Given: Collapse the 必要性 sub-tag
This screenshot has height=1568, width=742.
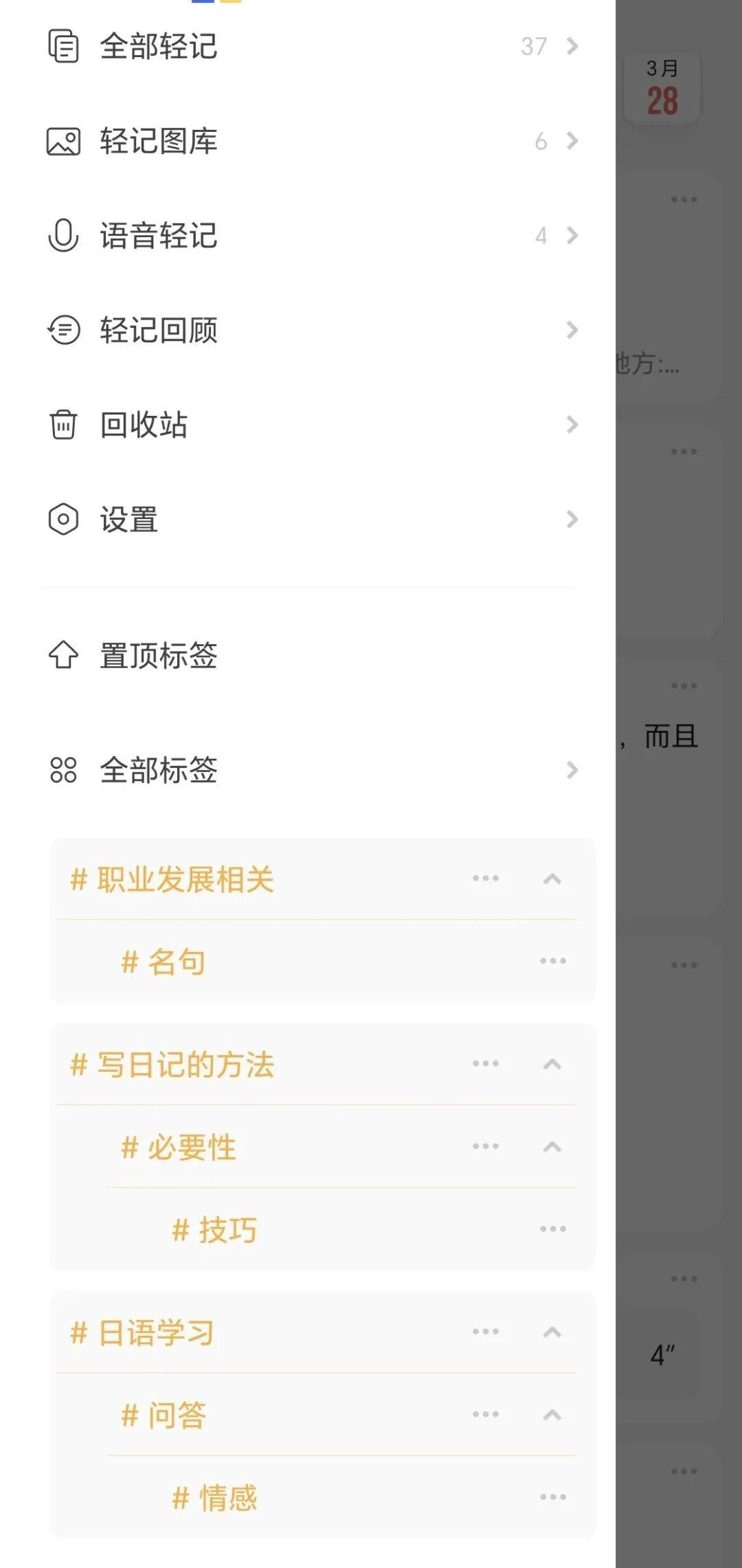Looking at the screenshot, I should pos(552,1147).
